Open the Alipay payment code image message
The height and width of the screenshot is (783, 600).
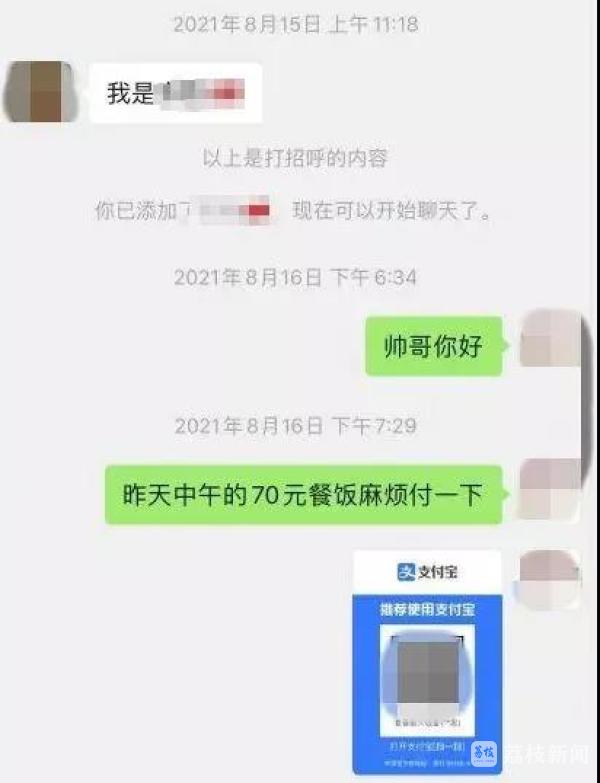click(427, 662)
